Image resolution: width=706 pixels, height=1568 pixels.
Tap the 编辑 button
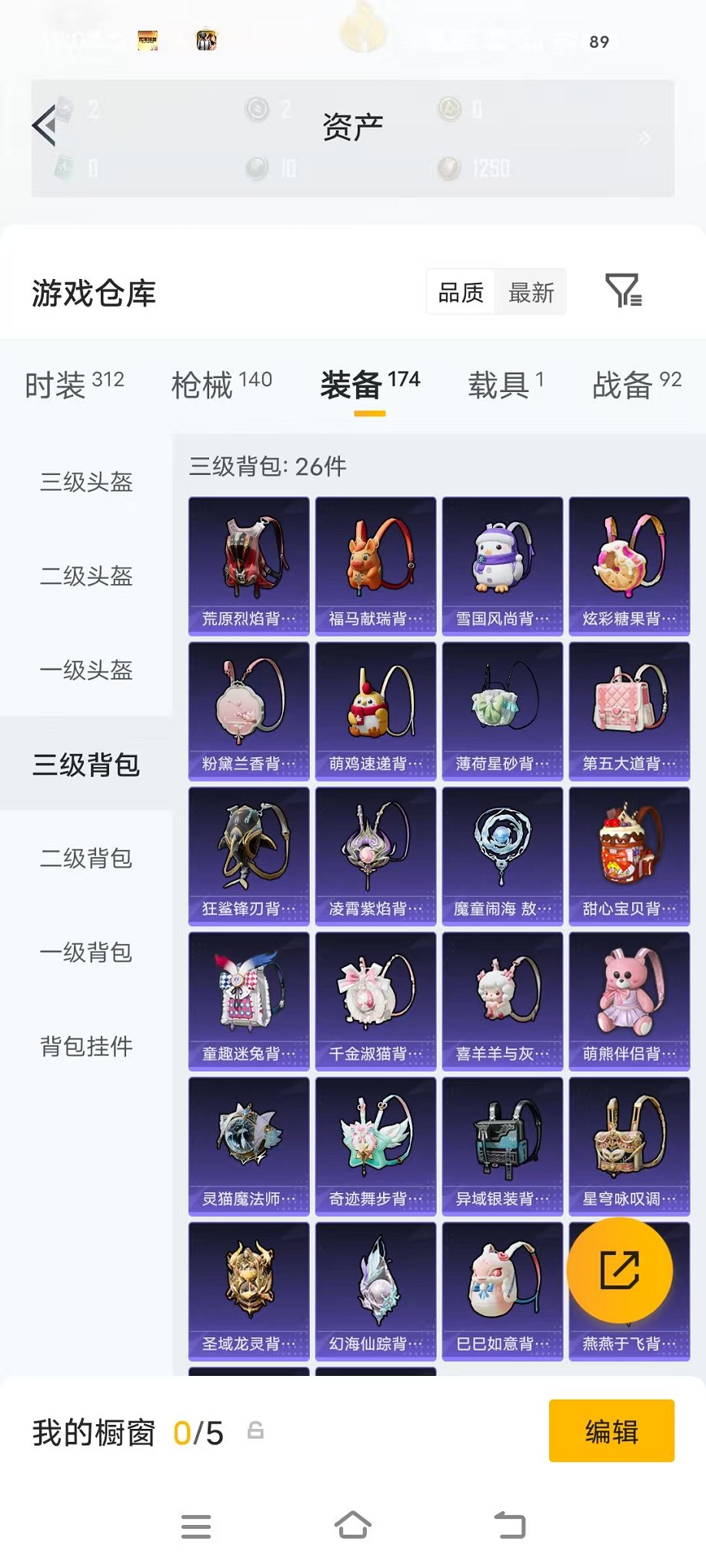pyautogui.click(x=611, y=1429)
